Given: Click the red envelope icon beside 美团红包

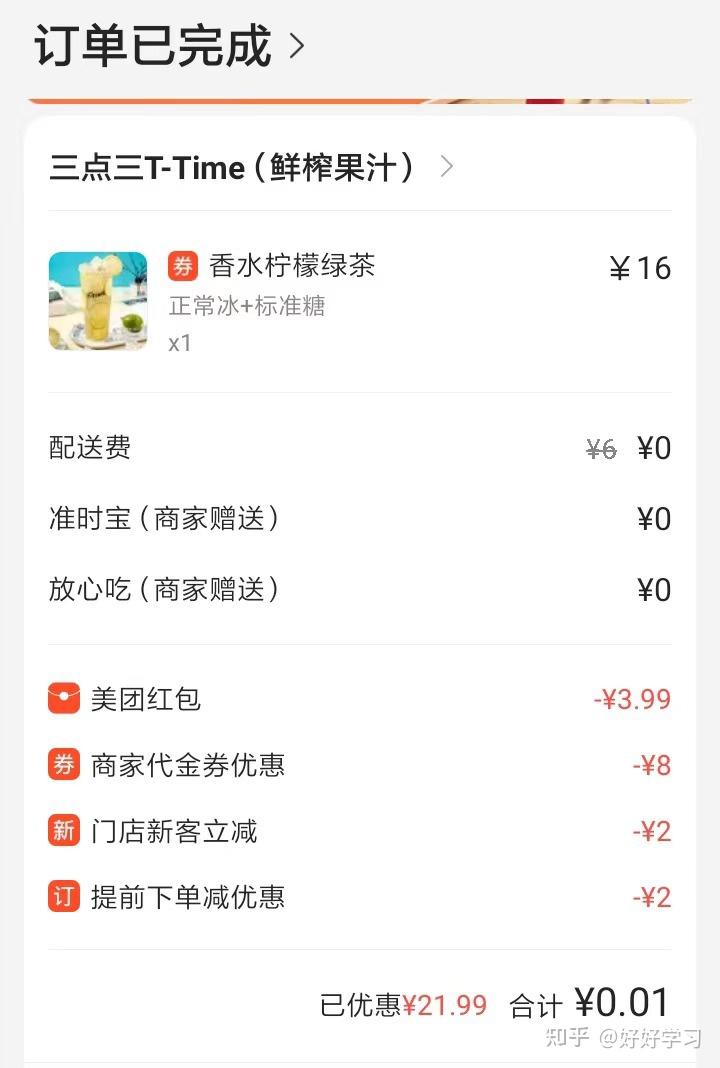Looking at the screenshot, I should click(62, 699).
